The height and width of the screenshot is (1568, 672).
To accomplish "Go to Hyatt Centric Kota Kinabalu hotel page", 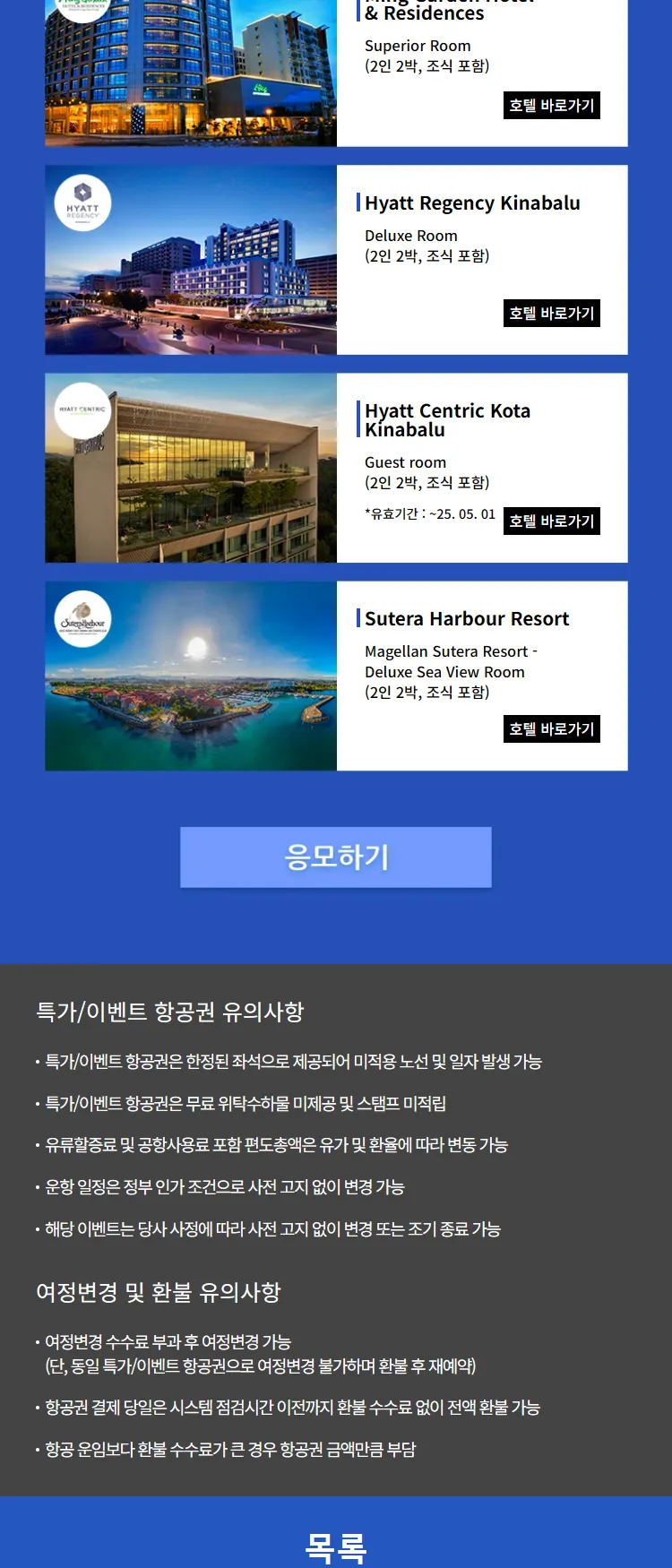I will (551, 521).
